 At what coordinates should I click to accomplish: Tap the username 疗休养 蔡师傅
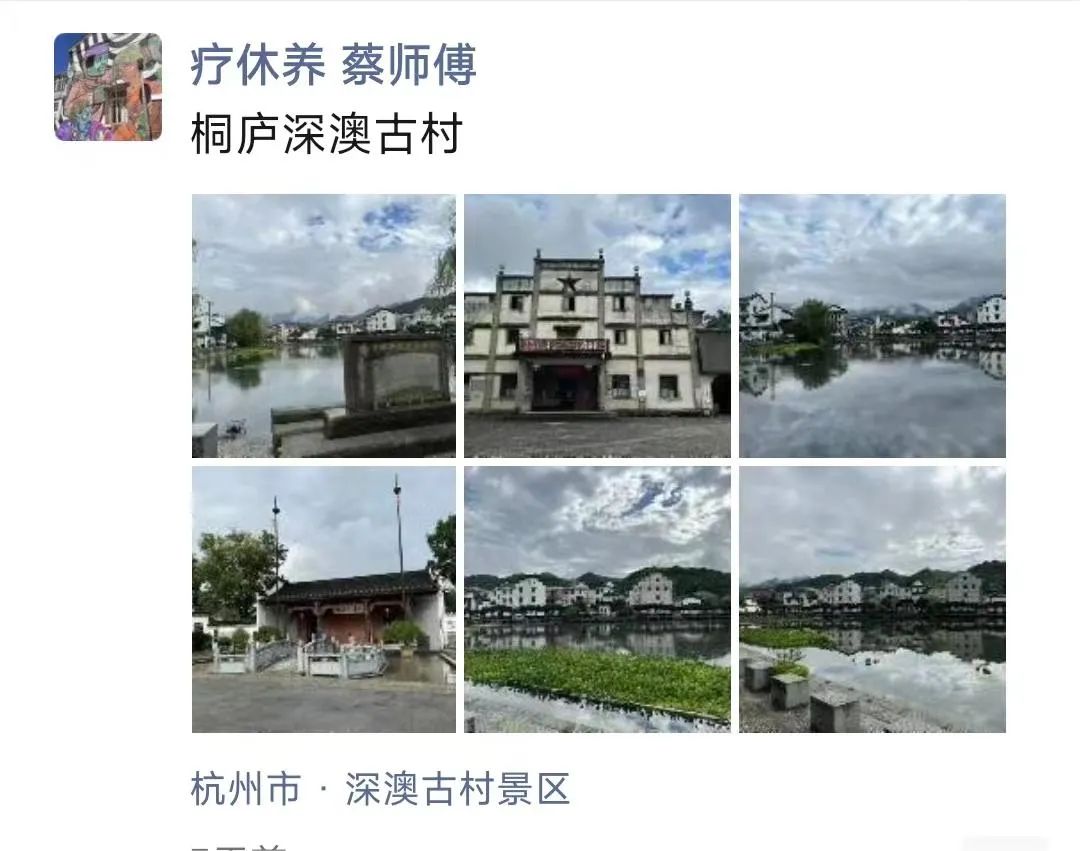click(333, 66)
